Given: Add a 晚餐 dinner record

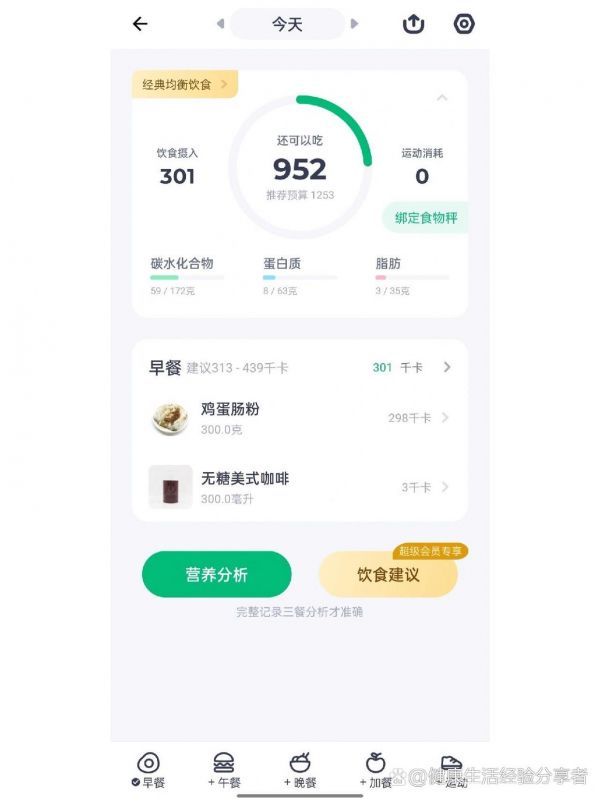Looking at the screenshot, I should pyautogui.click(x=300, y=770).
